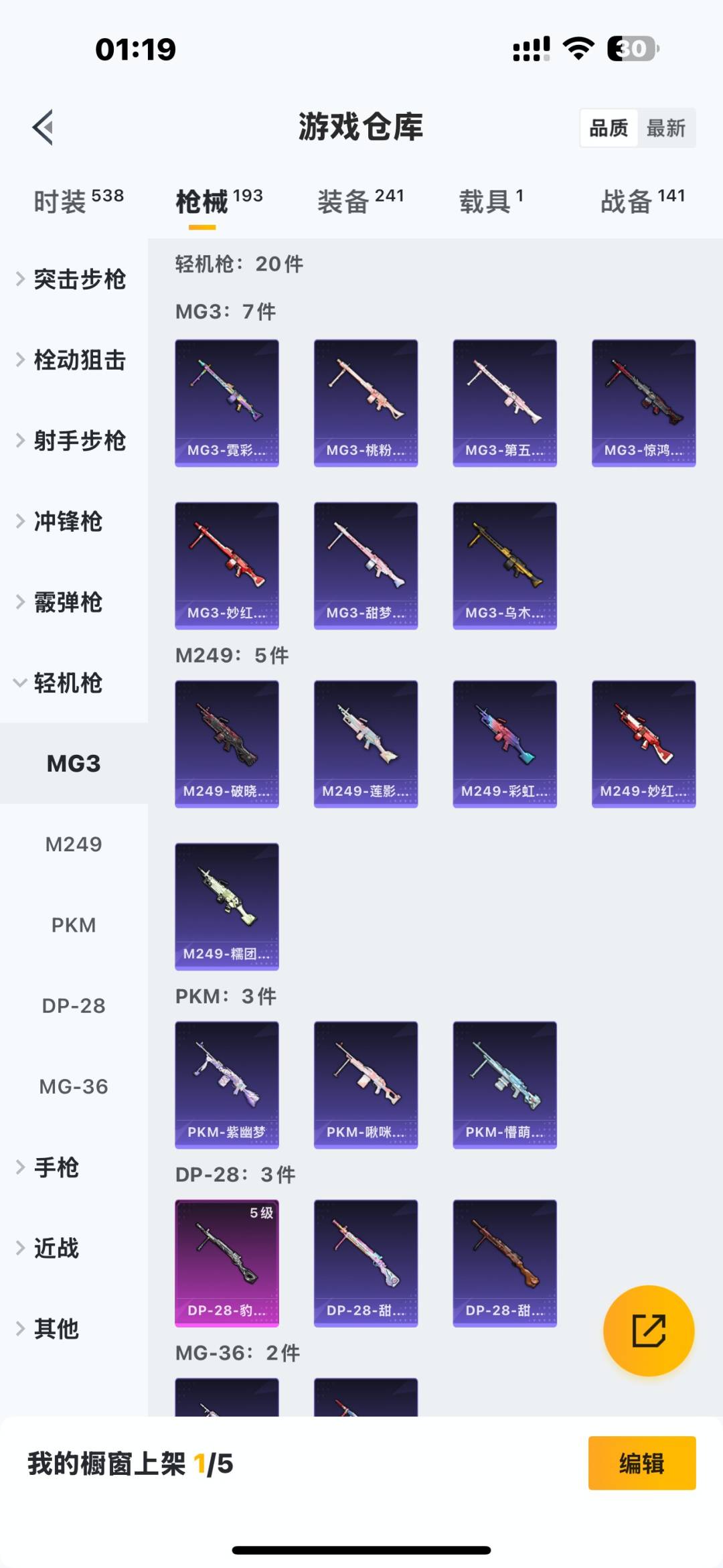Select the level 5 DP-28-豹 skin
Viewport: 723px width, 1568px height.
coord(226,1263)
